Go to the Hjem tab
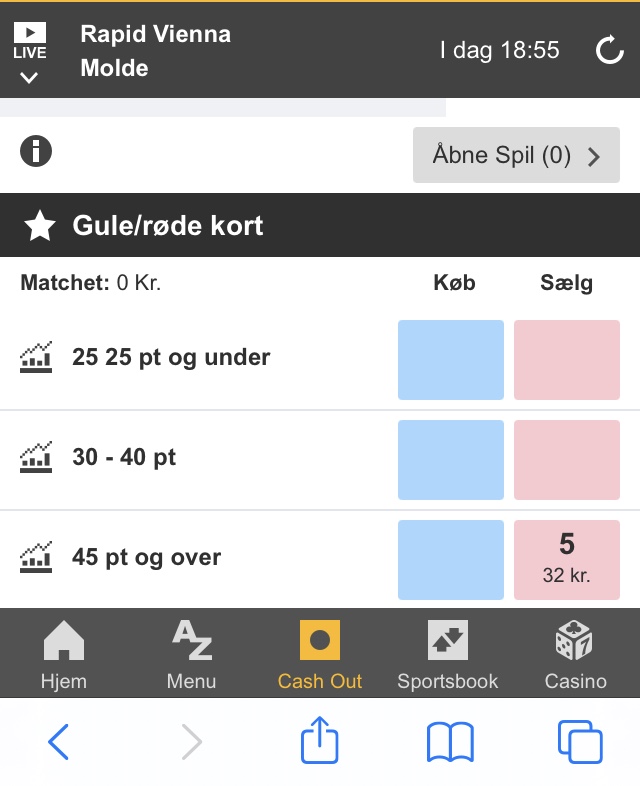640x786 pixels. coord(64,655)
